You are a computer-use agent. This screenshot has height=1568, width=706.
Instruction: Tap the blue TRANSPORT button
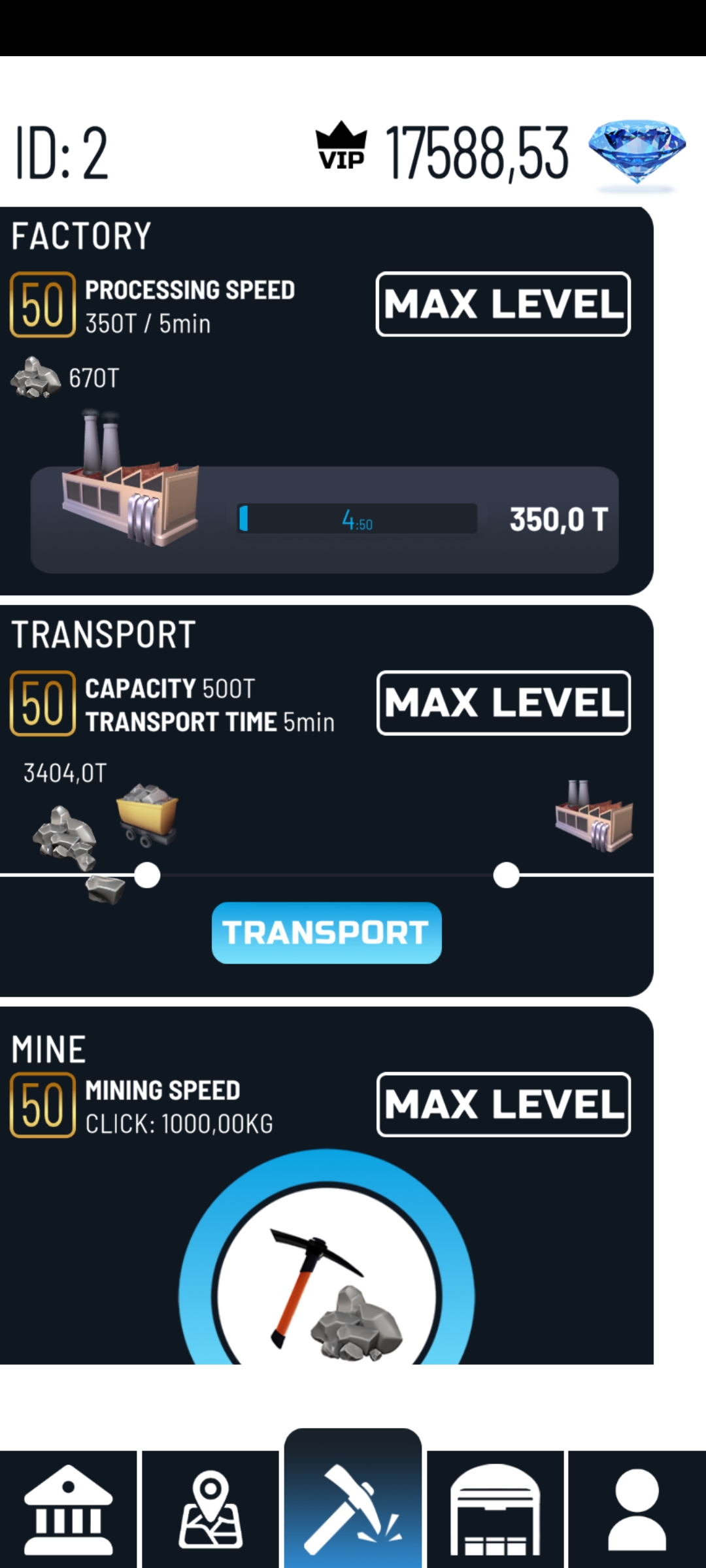pyautogui.click(x=326, y=932)
